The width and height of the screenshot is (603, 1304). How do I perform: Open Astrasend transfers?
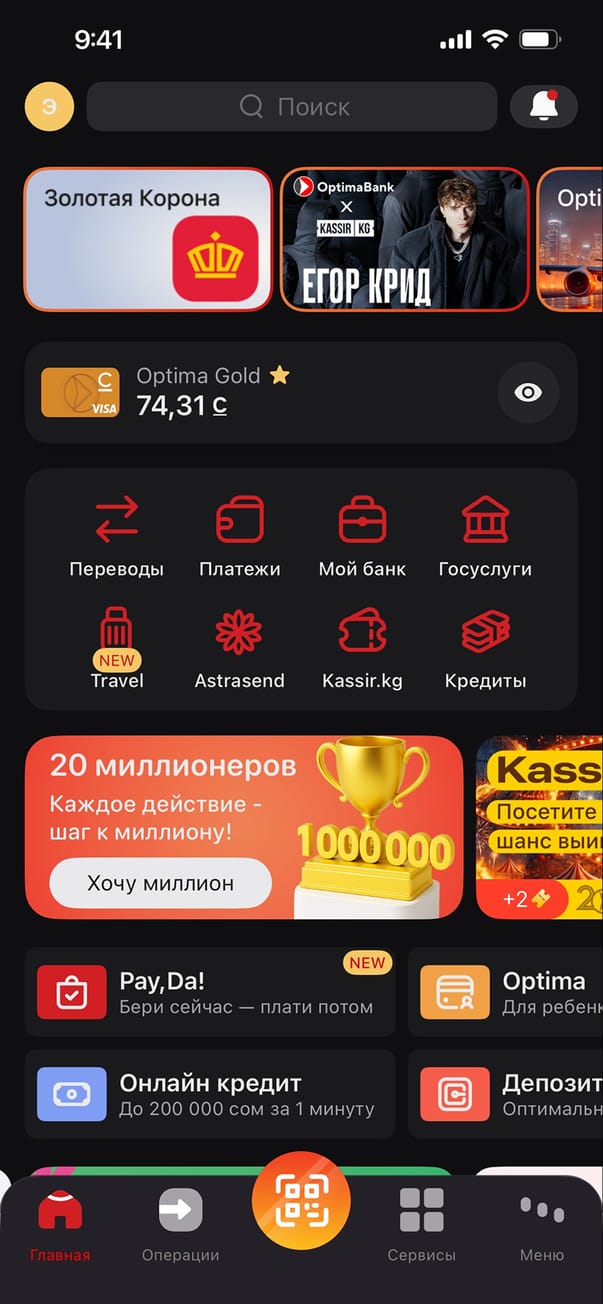point(240,648)
